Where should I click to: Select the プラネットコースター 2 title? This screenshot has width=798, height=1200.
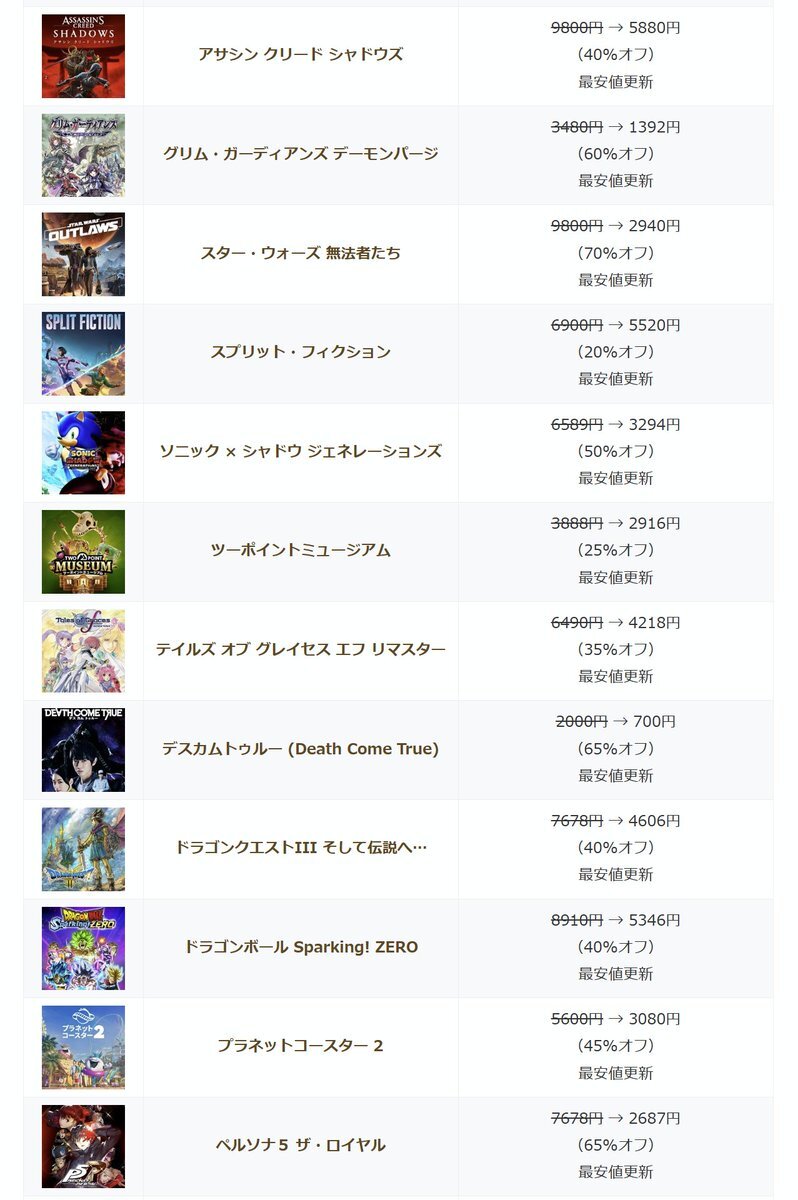(301, 1045)
